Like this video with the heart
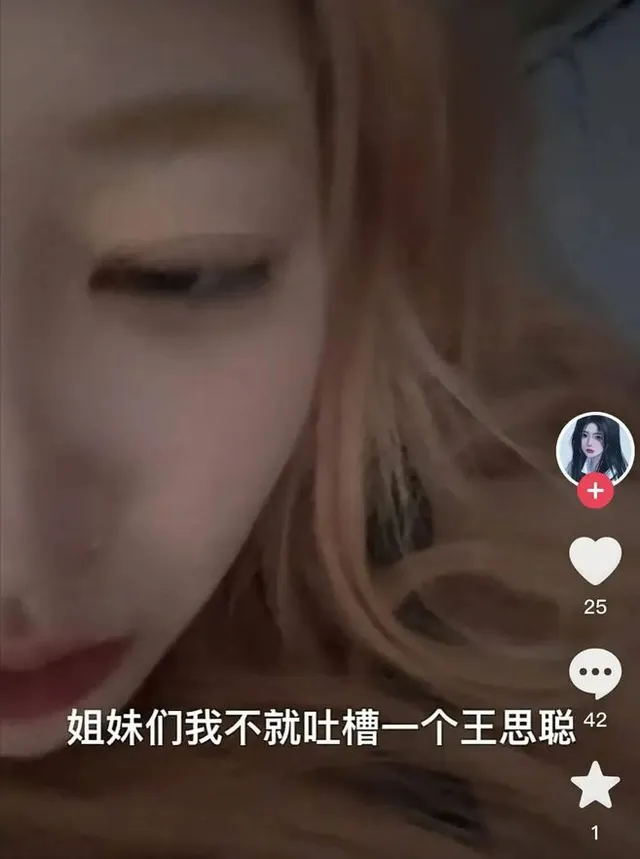The height and width of the screenshot is (859, 640). coord(595,560)
